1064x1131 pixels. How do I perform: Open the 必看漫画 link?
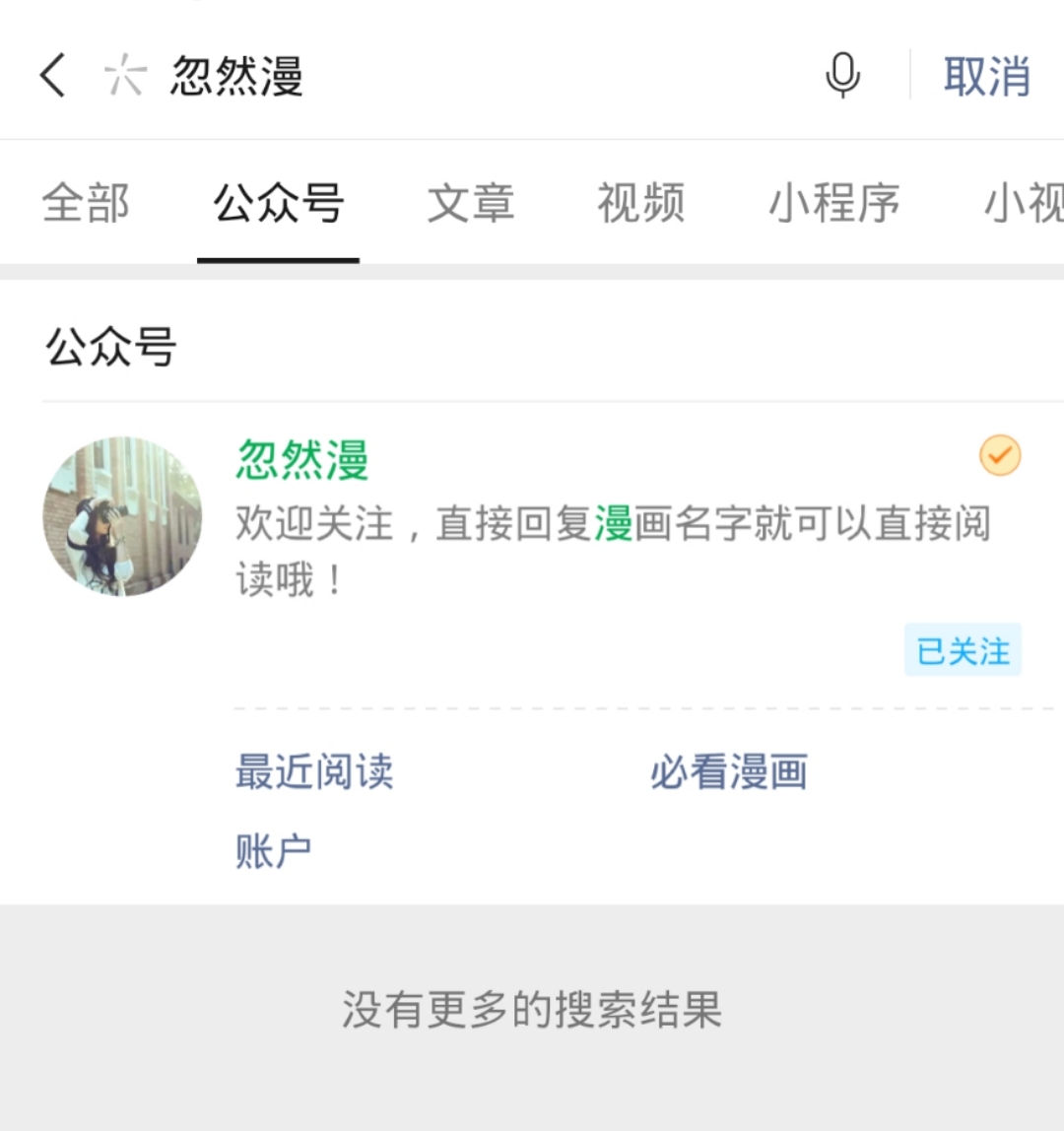(x=728, y=771)
